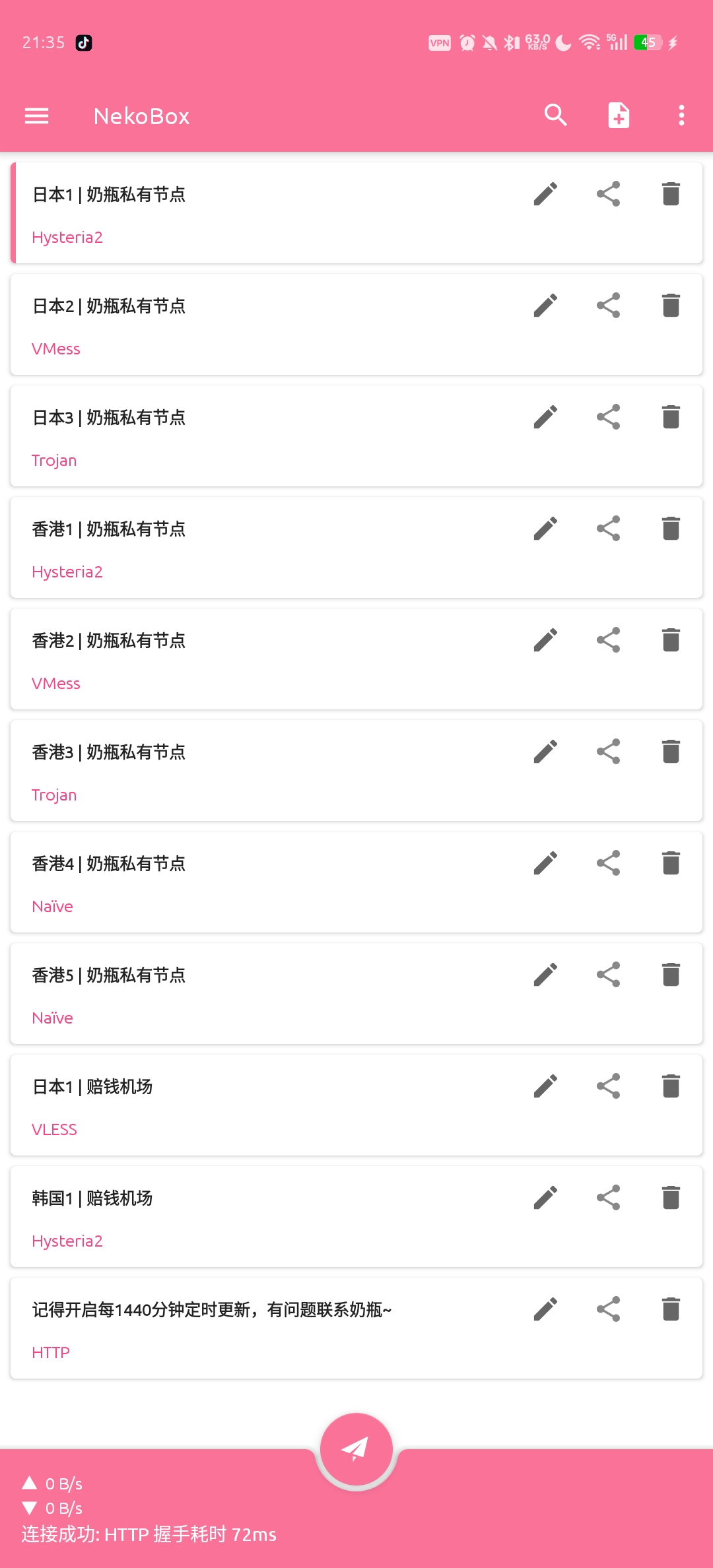The image size is (713, 1568).
Task: Edit the 日本1 | 赔钱机场 VLESS profile
Action: click(x=545, y=1086)
